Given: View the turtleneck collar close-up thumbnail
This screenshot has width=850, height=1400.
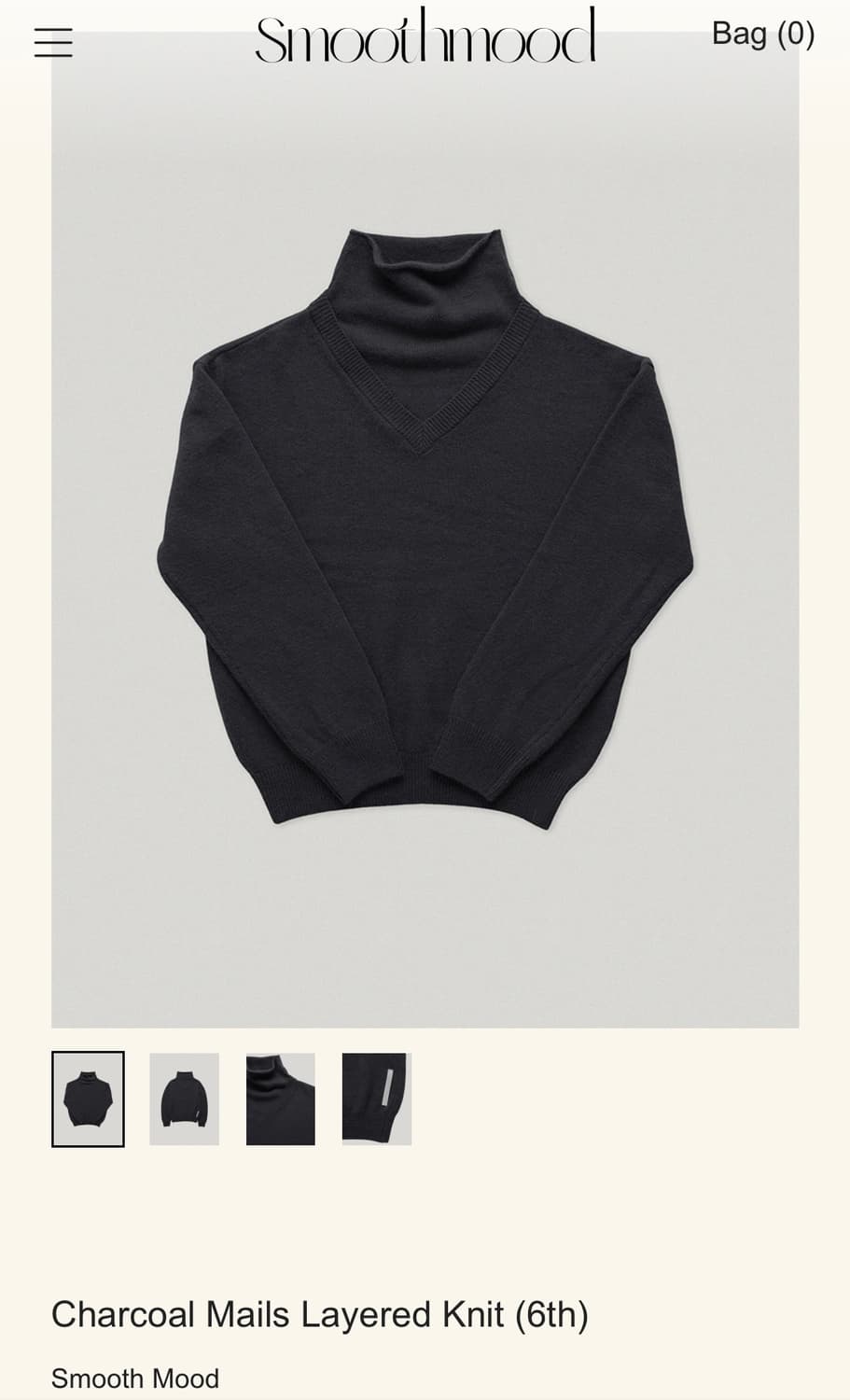Looking at the screenshot, I should click(x=280, y=1098).
